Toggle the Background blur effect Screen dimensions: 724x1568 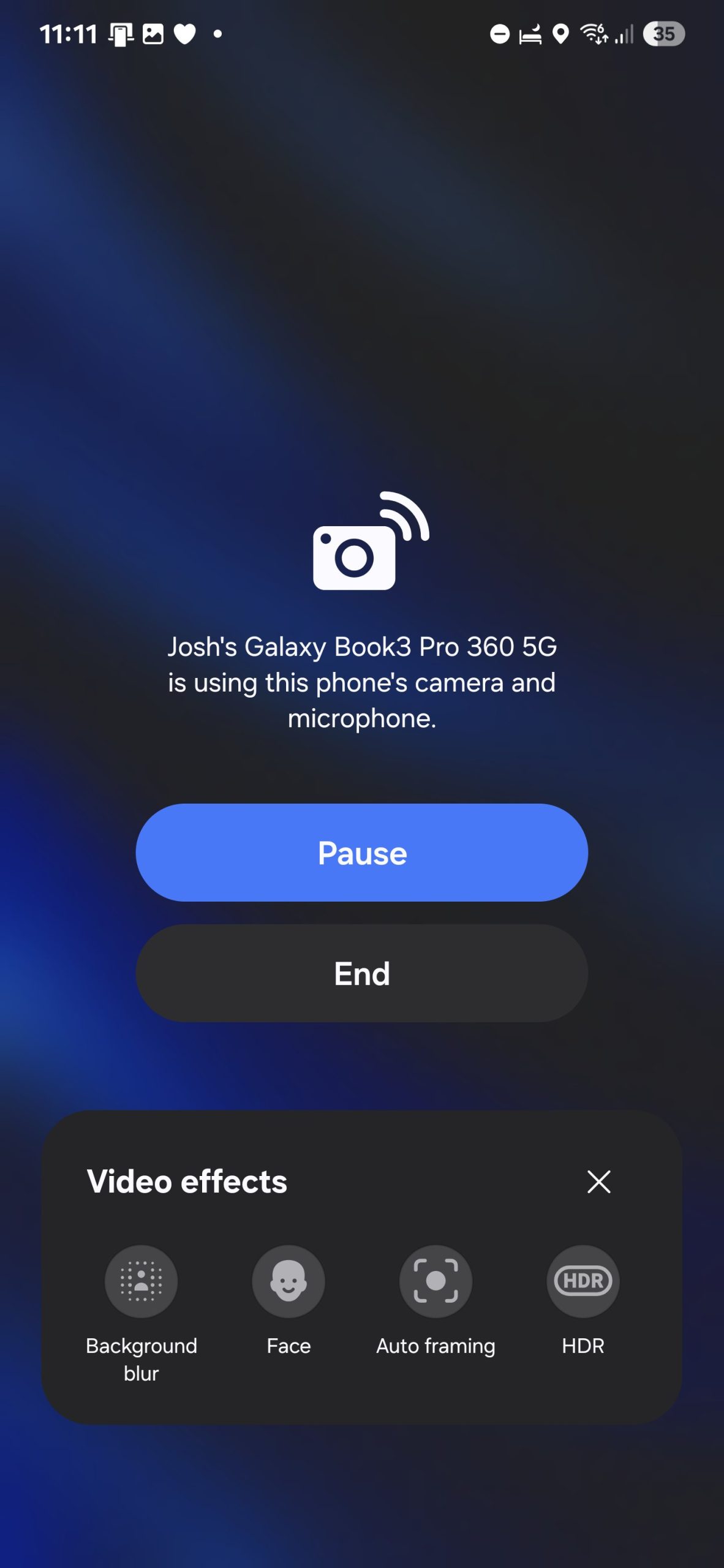(141, 1281)
